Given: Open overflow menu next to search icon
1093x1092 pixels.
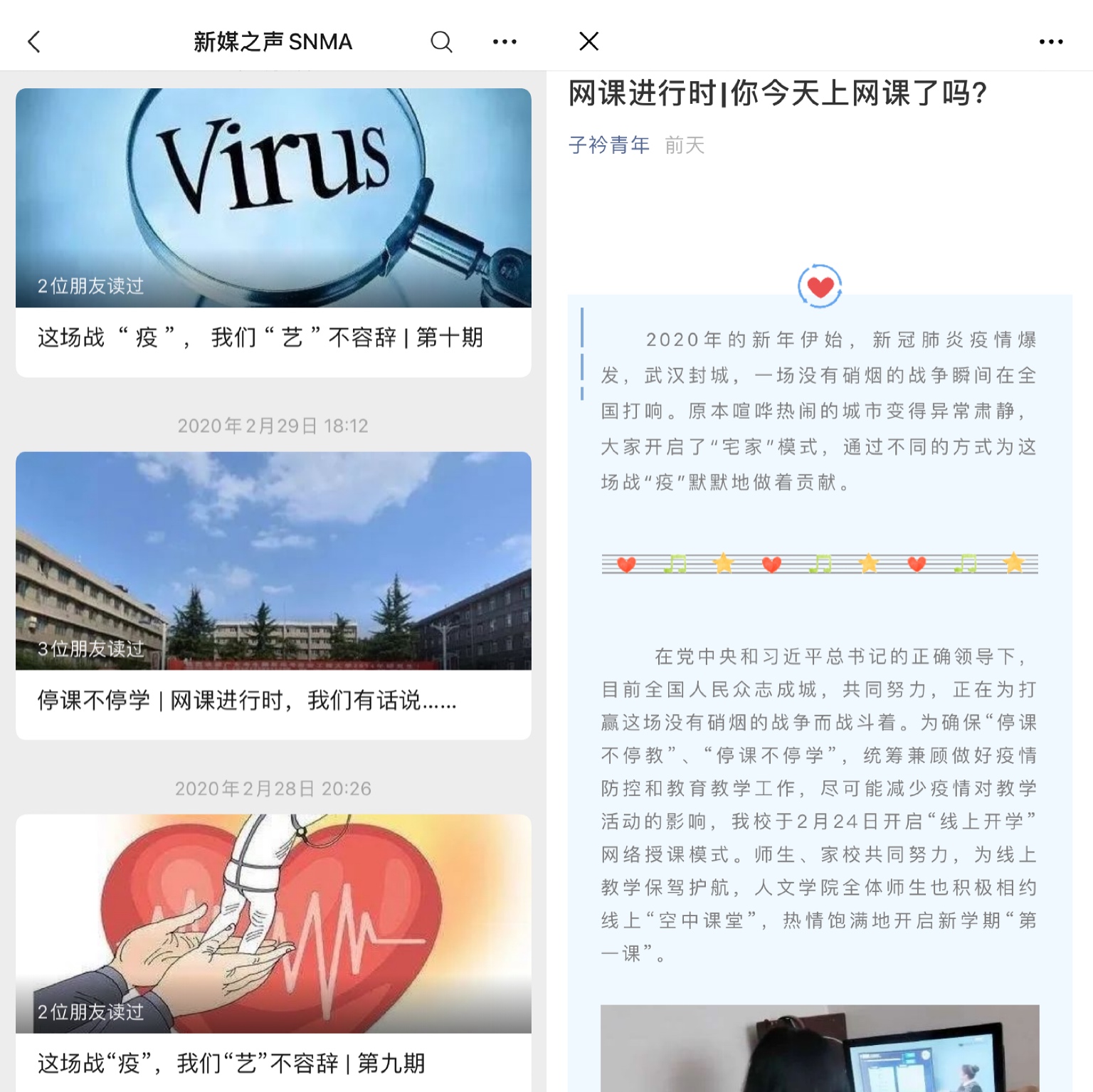Looking at the screenshot, I should click(x=505, y=42).
